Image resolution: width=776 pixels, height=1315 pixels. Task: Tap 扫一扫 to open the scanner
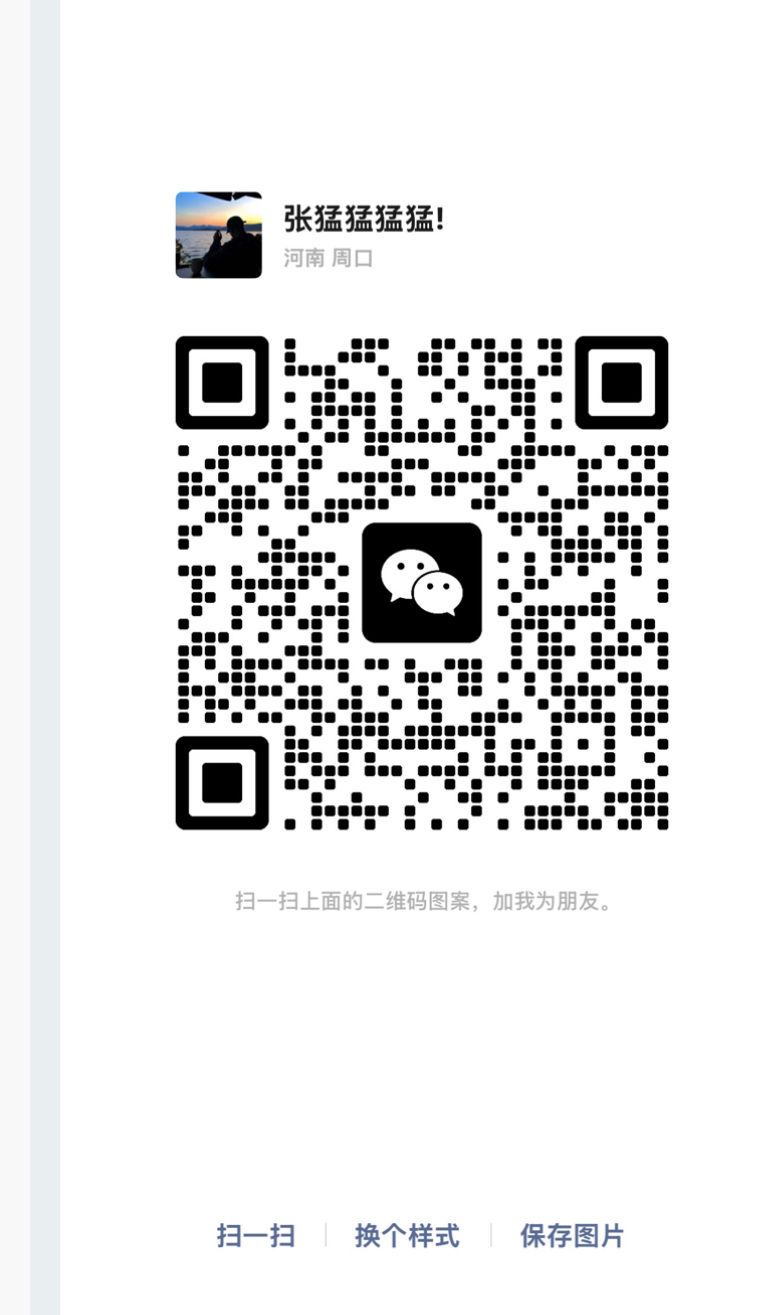click(x=256, y=1235)
